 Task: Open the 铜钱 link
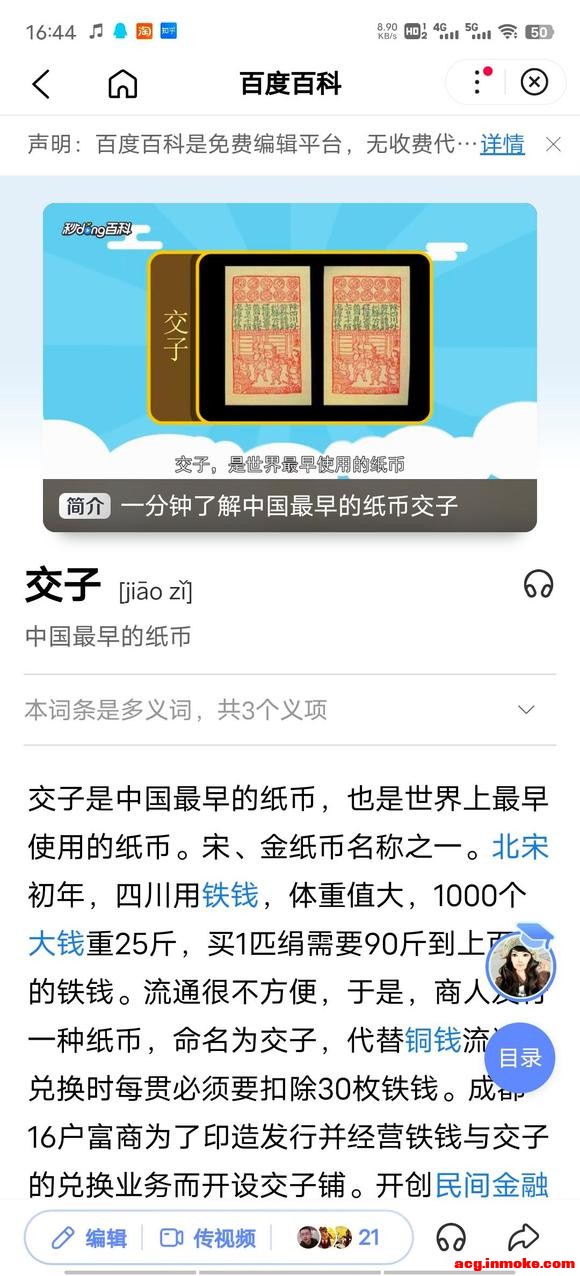click(433, 1039)
